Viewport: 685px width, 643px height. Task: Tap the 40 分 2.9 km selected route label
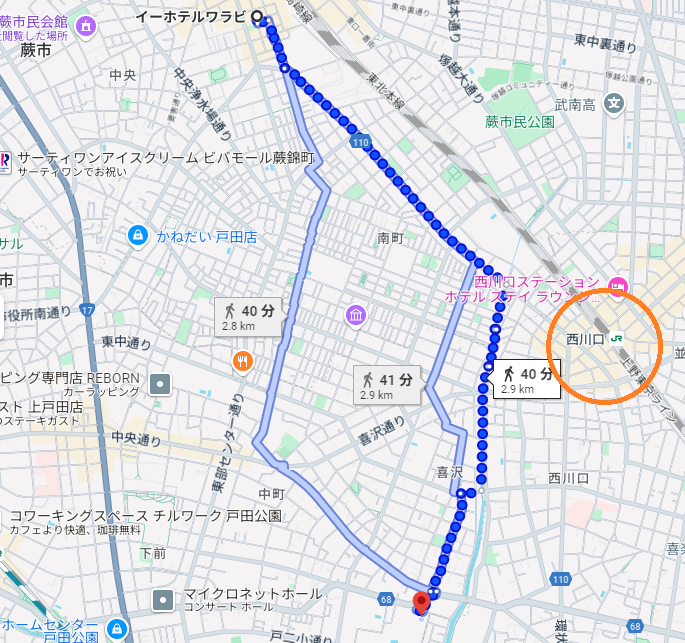coord(525,380)
